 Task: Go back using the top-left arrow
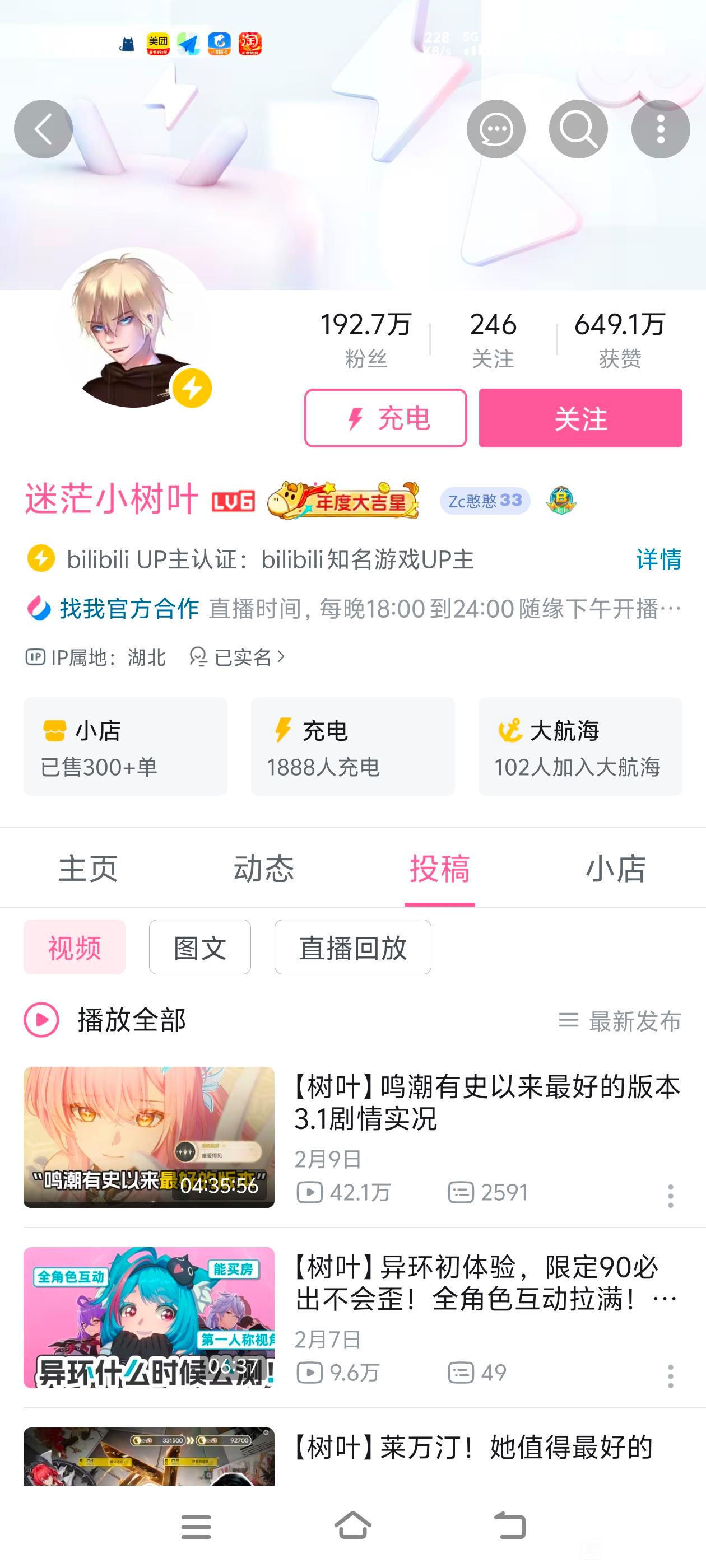[x=43, y=129]
